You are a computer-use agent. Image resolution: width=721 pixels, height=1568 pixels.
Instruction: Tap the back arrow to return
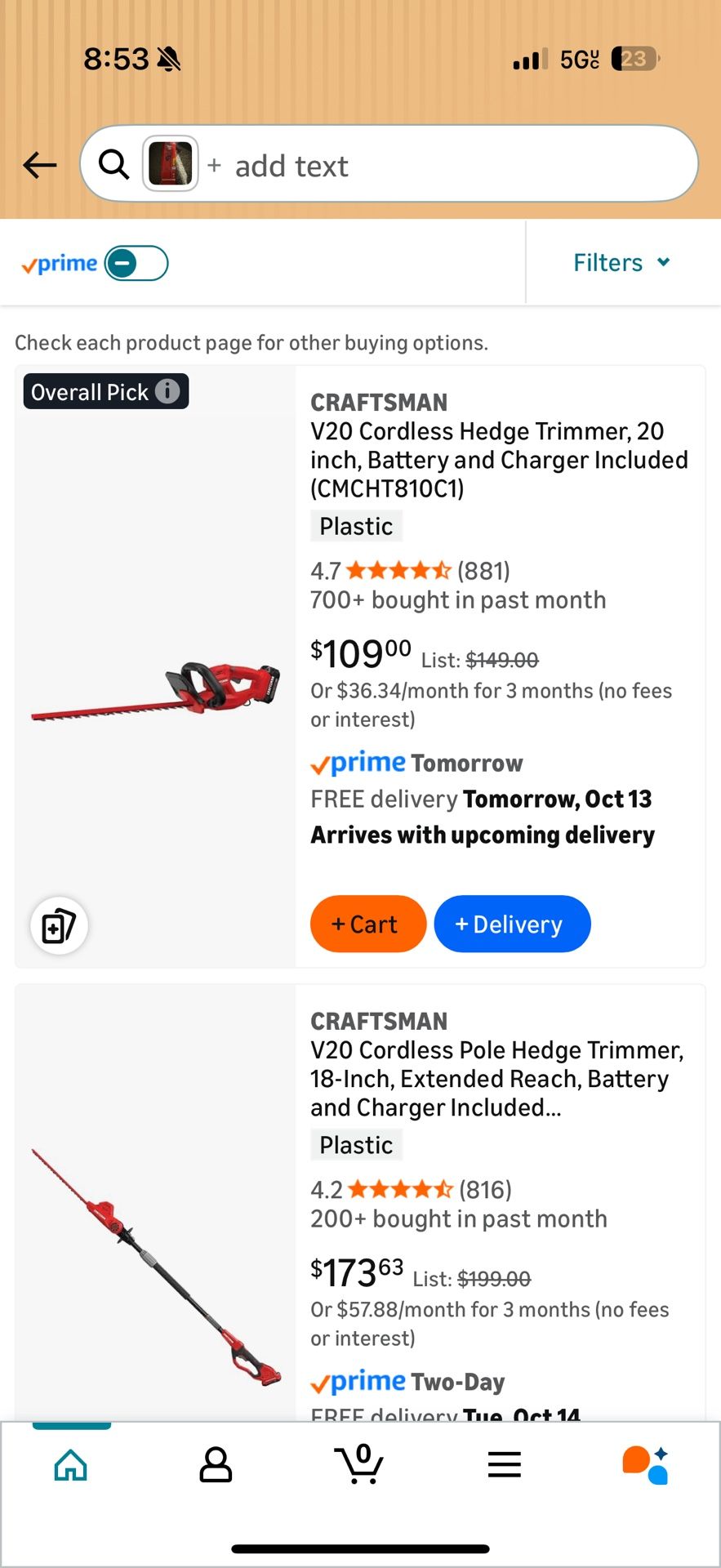[x=38, y=164]
